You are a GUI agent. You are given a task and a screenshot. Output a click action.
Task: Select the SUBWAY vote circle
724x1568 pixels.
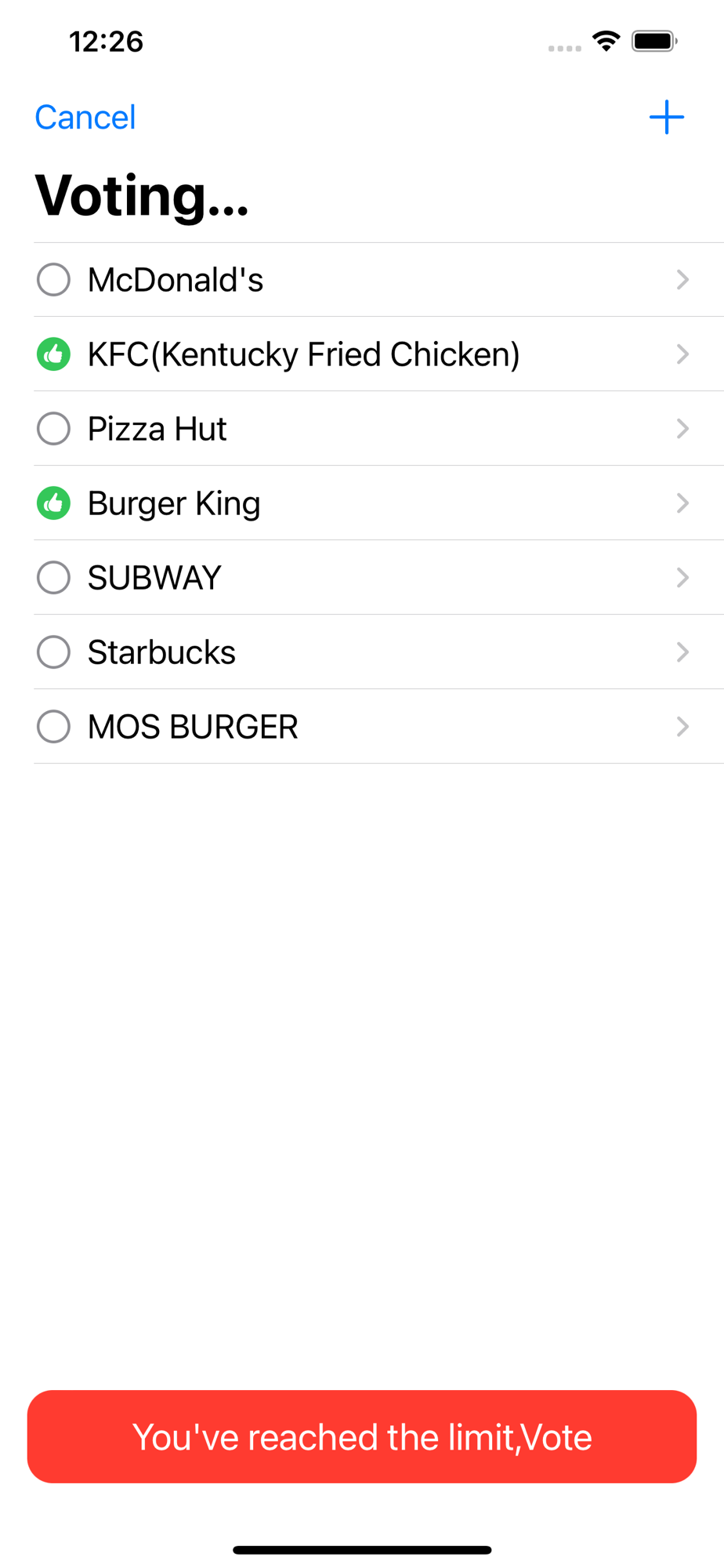(x=54, y=578)
